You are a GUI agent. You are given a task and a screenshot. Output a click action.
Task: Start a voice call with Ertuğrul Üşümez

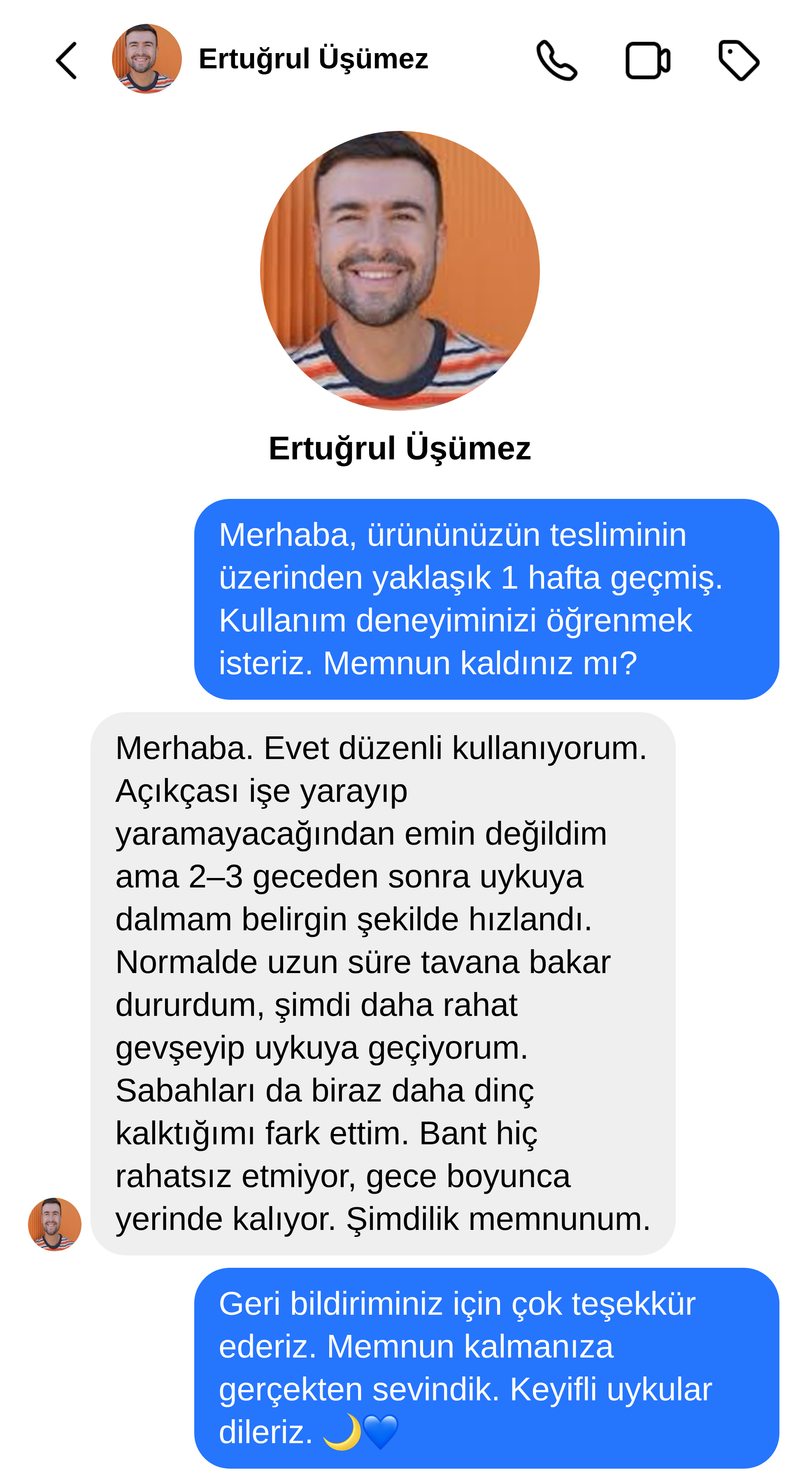(x=557, y=60)
